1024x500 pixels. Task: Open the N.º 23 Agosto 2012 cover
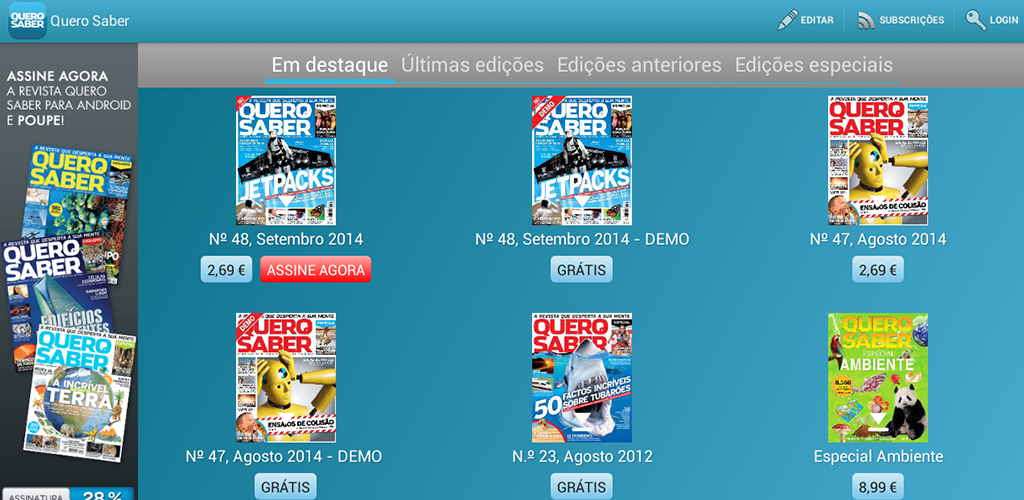pos(582,377)
